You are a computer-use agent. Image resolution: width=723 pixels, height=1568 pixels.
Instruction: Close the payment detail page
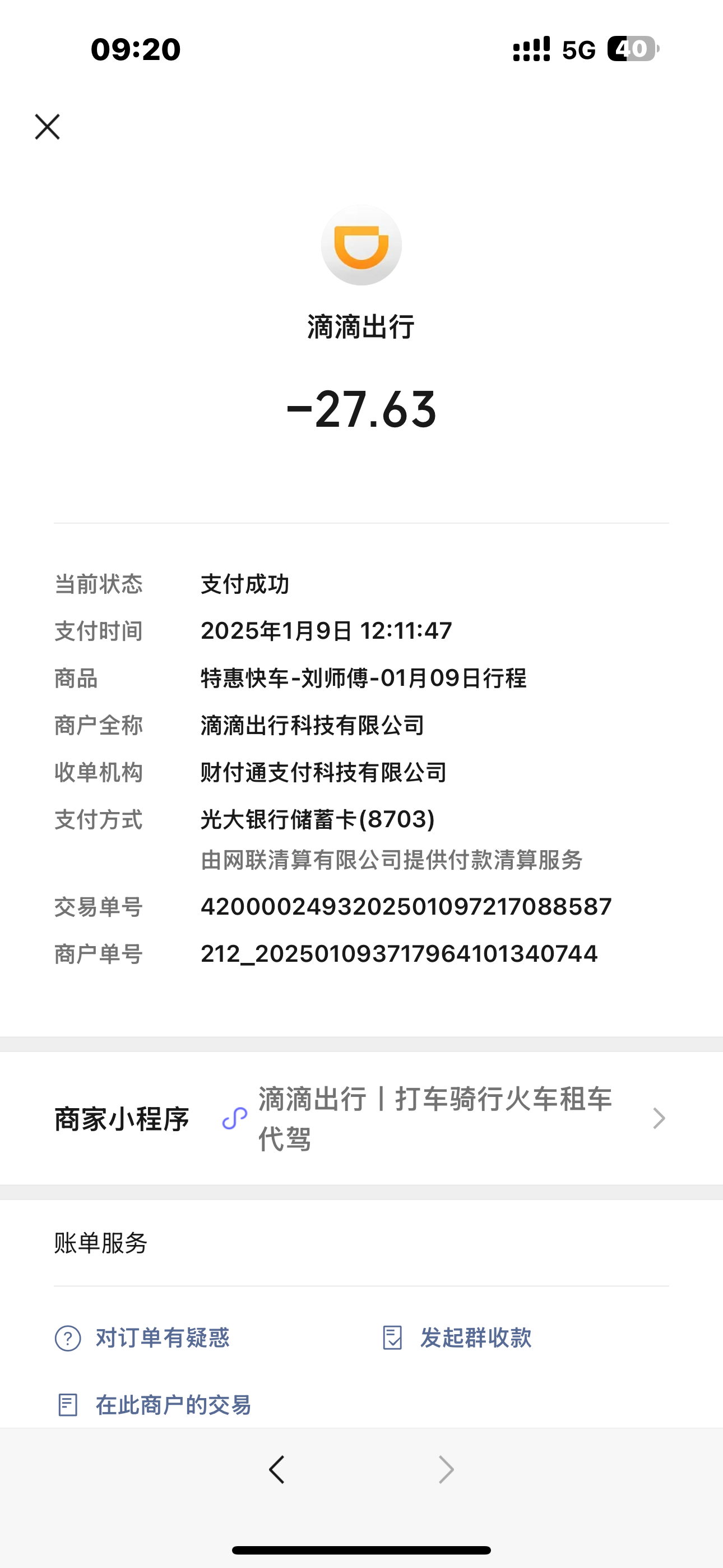coord(48,127)
